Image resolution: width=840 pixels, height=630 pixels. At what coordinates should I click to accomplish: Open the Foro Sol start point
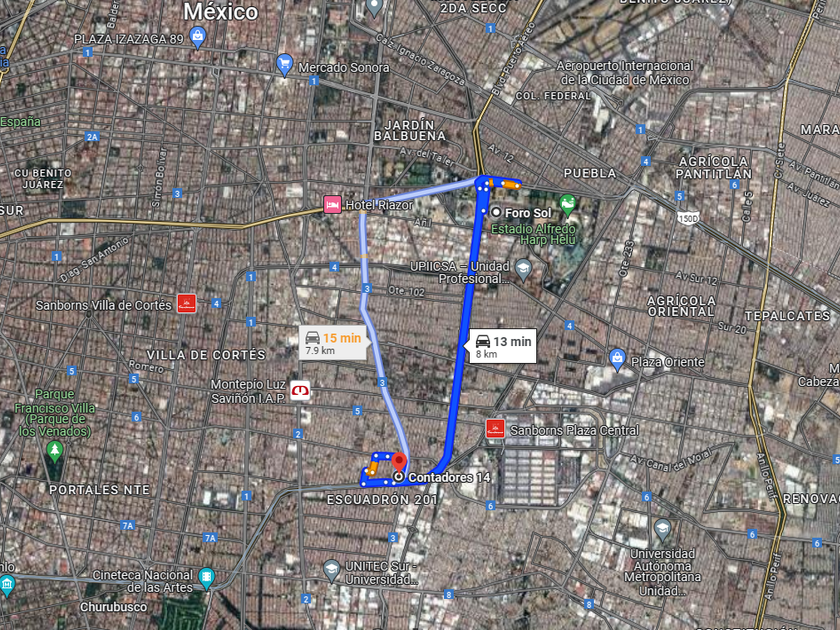pos(496,213)
